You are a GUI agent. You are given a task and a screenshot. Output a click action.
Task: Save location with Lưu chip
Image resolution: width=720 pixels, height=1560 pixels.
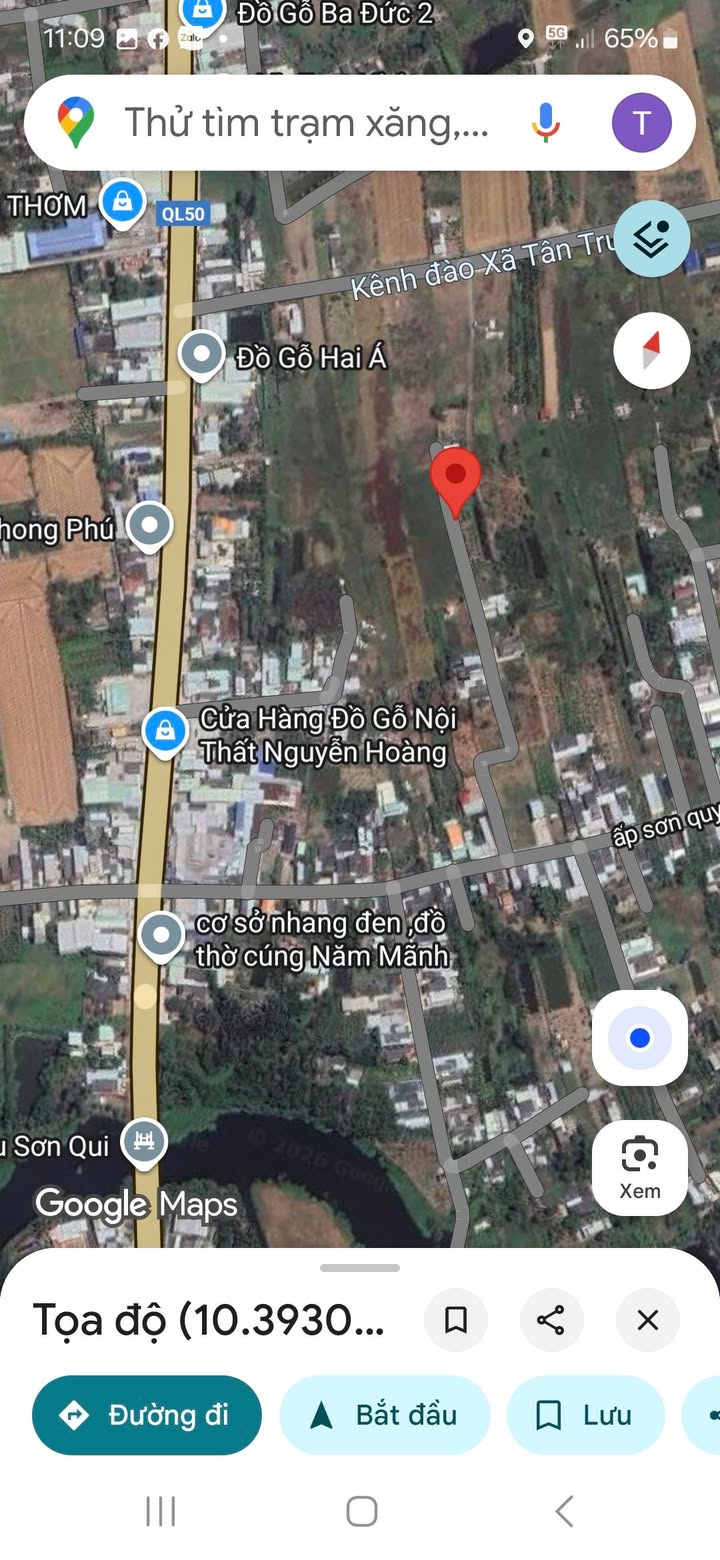[585, 1415]
